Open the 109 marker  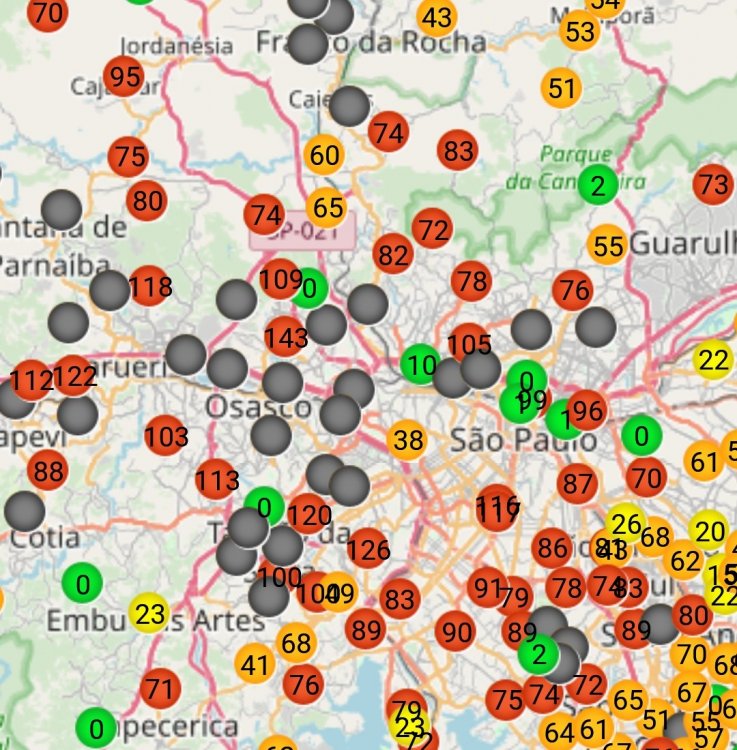(x=279, y=277)
